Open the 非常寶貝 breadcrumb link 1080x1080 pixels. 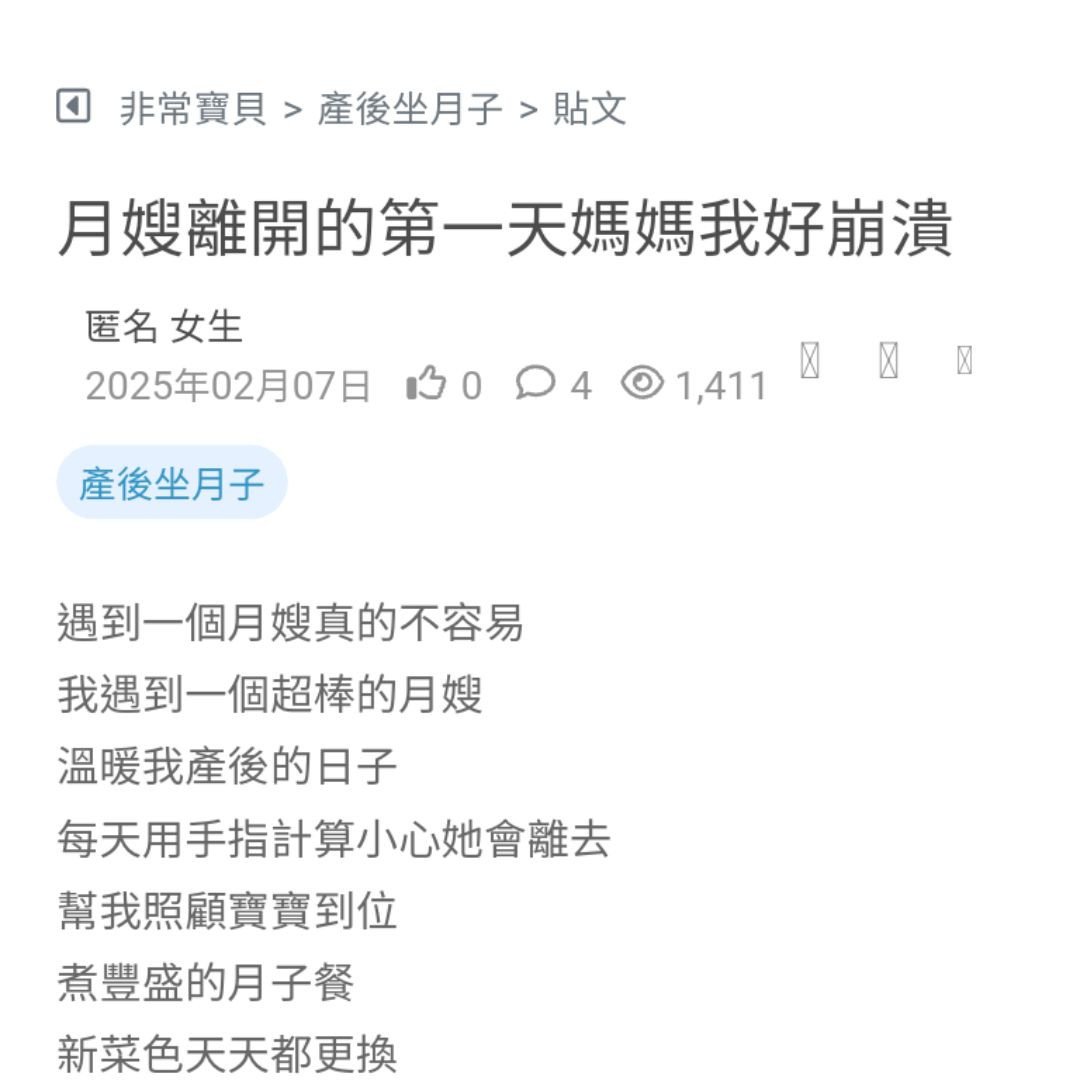click(193, 108)
